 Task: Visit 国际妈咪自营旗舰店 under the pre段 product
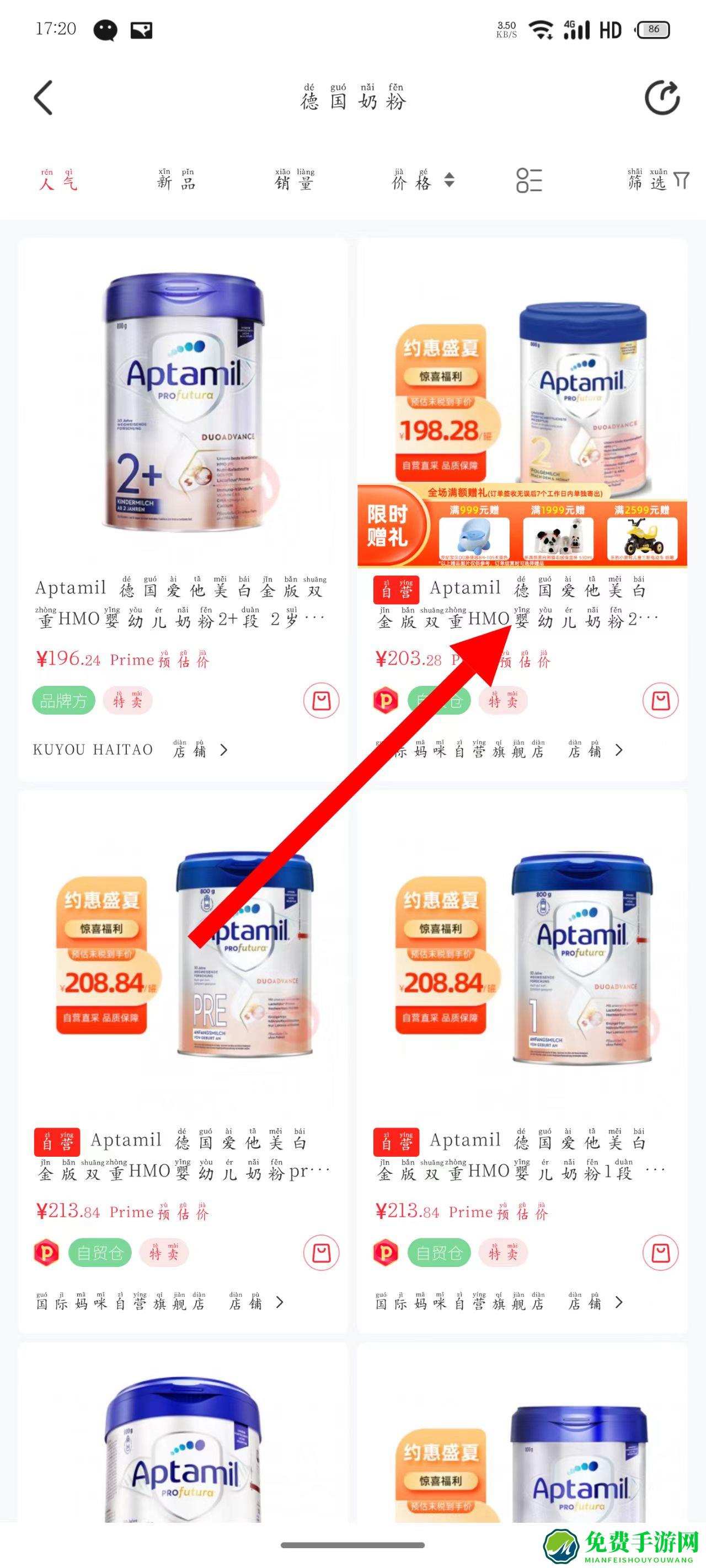(x=158, y=1303)
